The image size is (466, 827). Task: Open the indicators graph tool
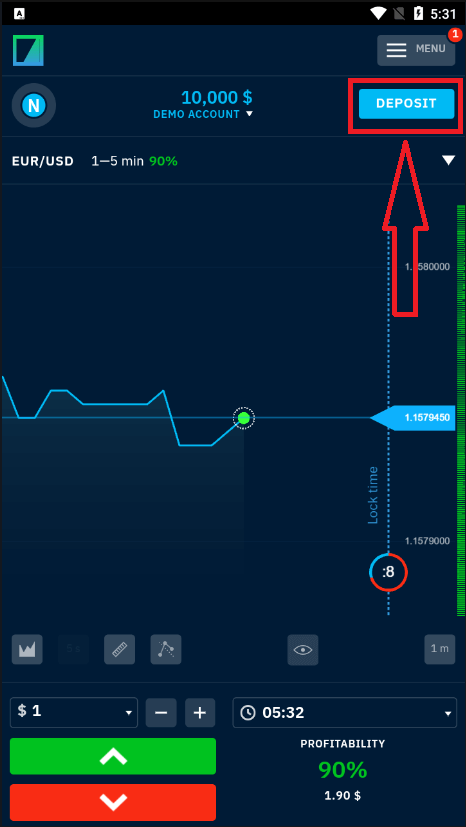(166, 649)
